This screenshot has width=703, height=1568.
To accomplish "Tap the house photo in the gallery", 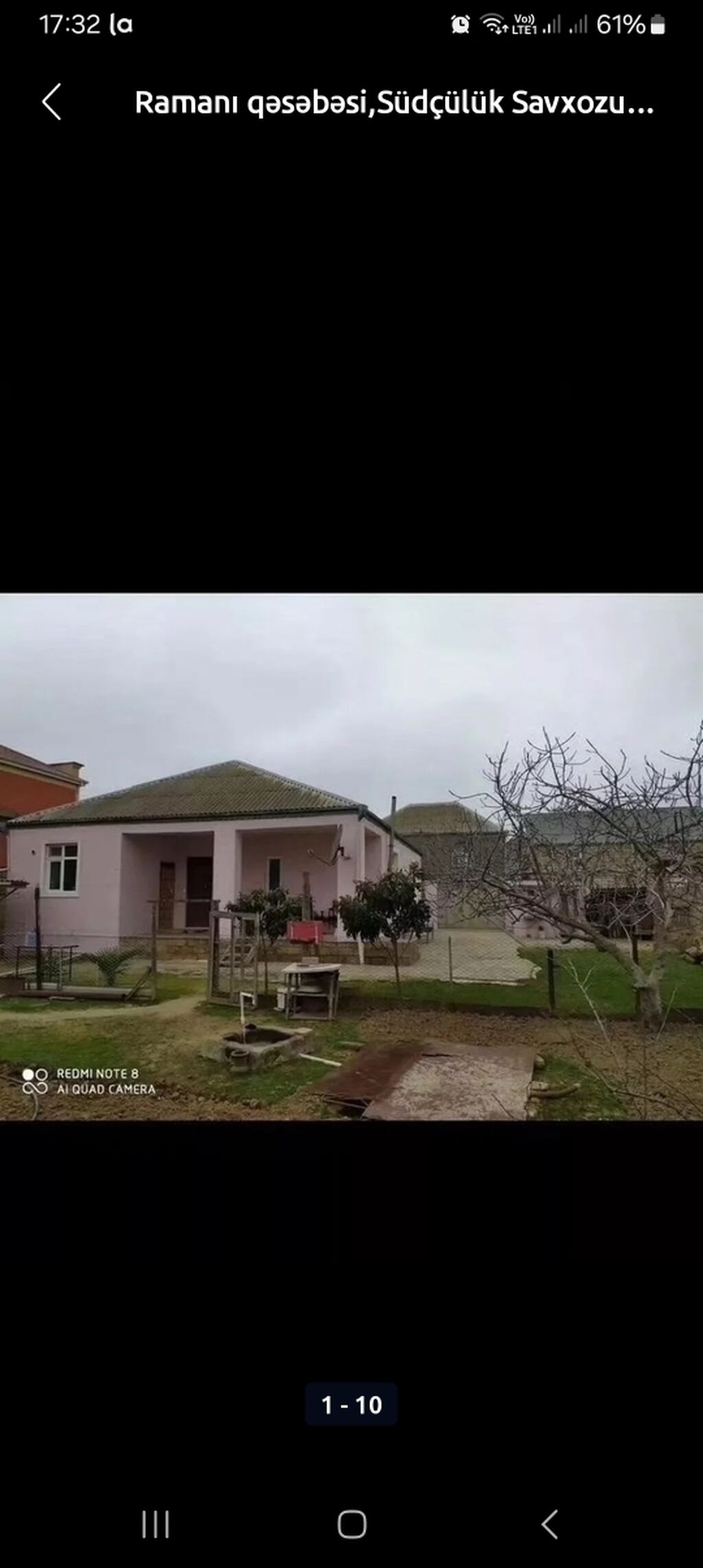I will point(351,856).
